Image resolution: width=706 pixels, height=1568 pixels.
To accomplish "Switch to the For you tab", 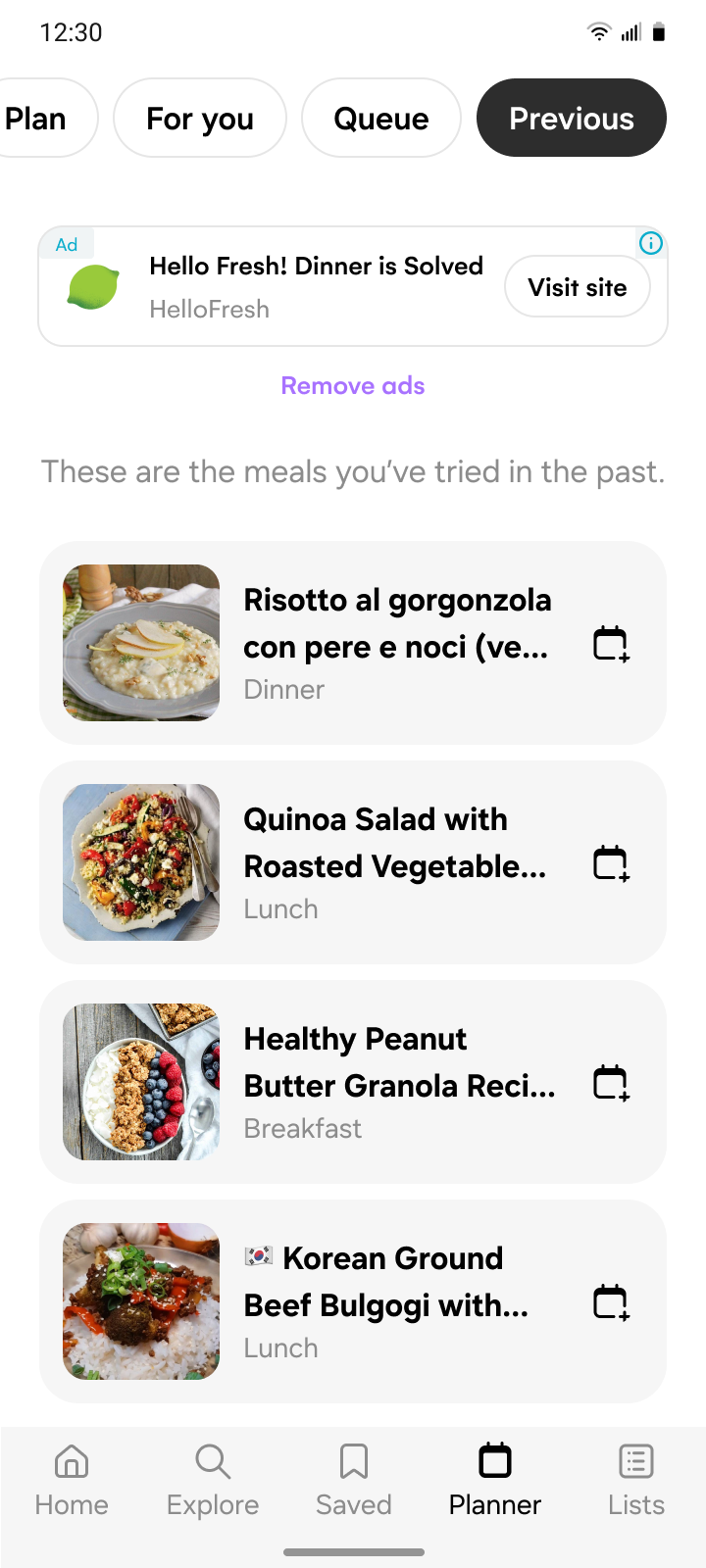I will pyautogui.click(x=200, y=119).
